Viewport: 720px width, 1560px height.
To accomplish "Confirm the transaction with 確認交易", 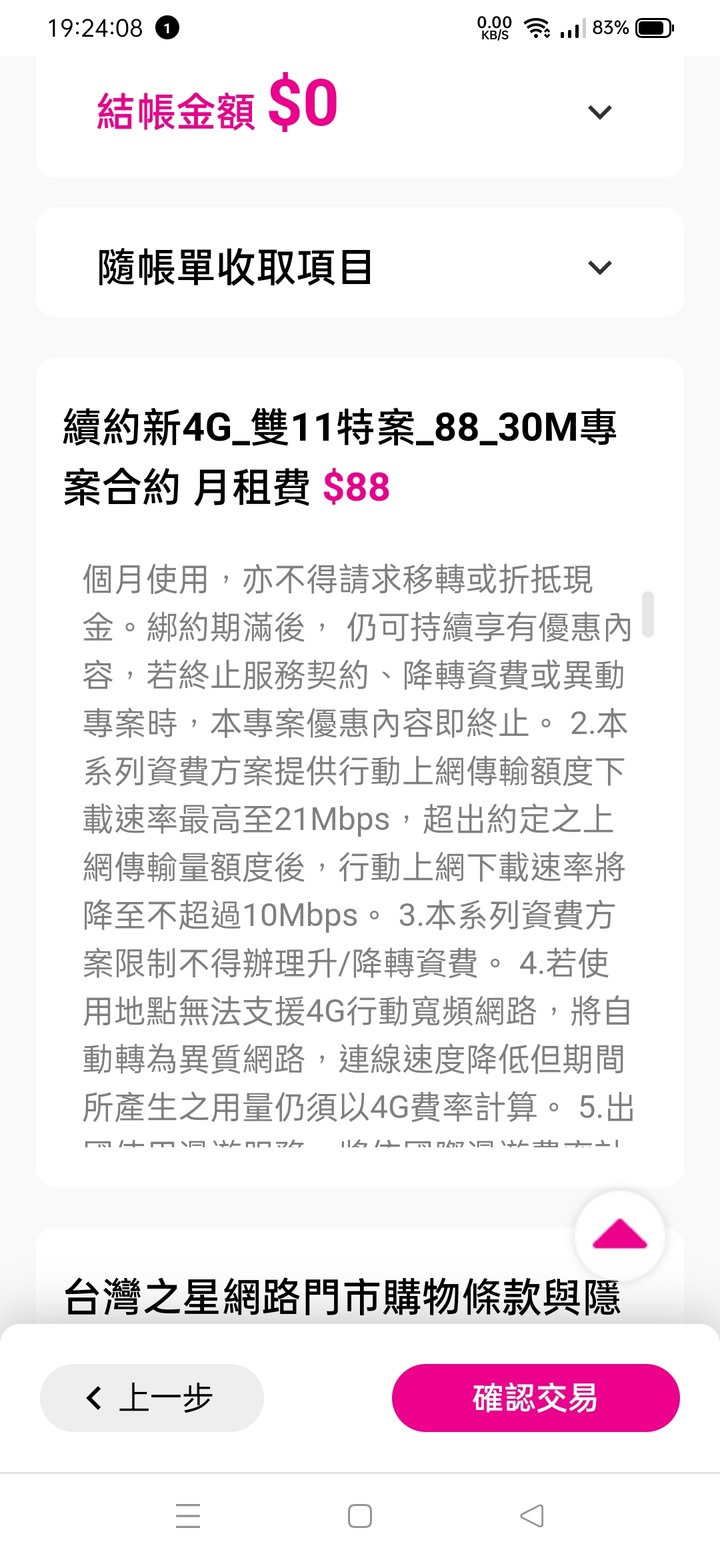I will (535, 1397).
